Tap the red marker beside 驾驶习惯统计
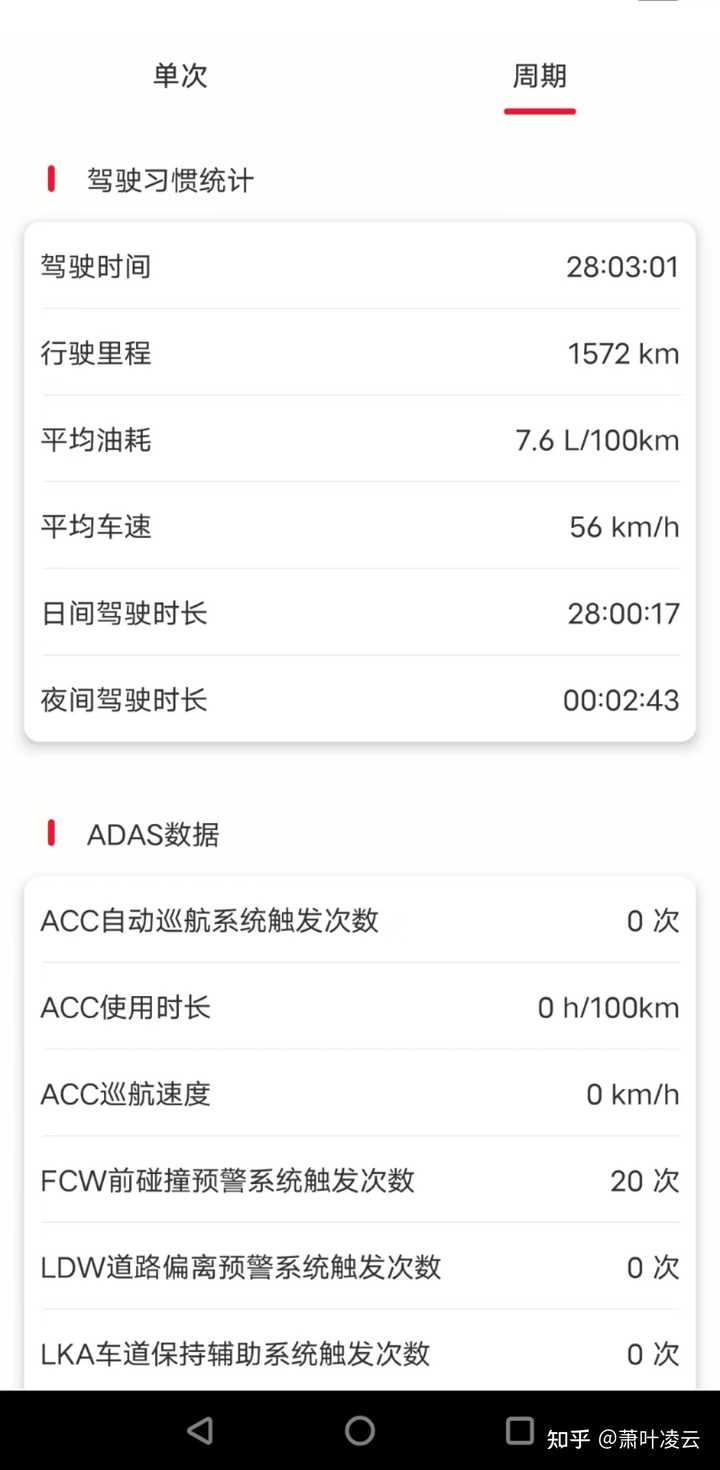 (x=49, y=179)
